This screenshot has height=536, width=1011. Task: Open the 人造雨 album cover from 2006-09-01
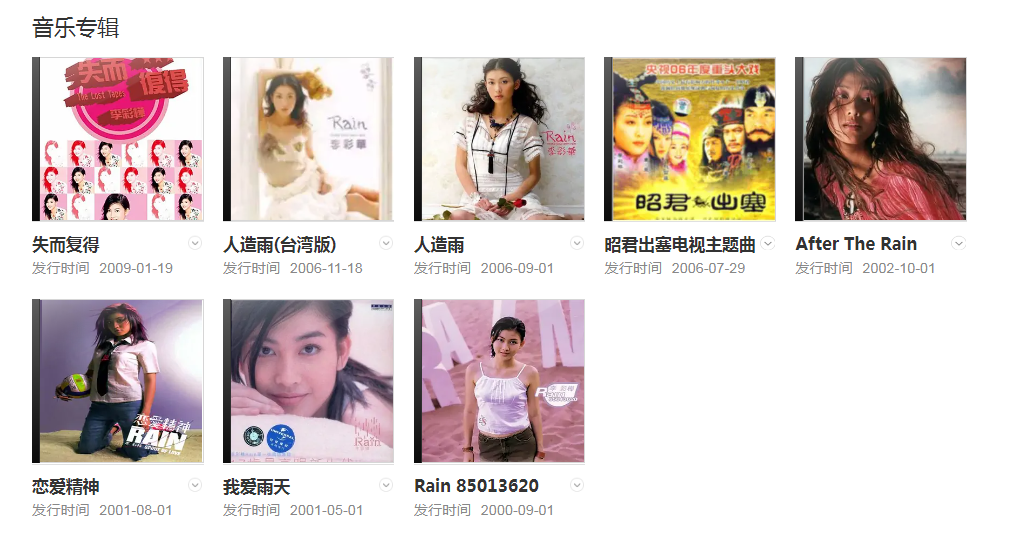pos(500,139)
